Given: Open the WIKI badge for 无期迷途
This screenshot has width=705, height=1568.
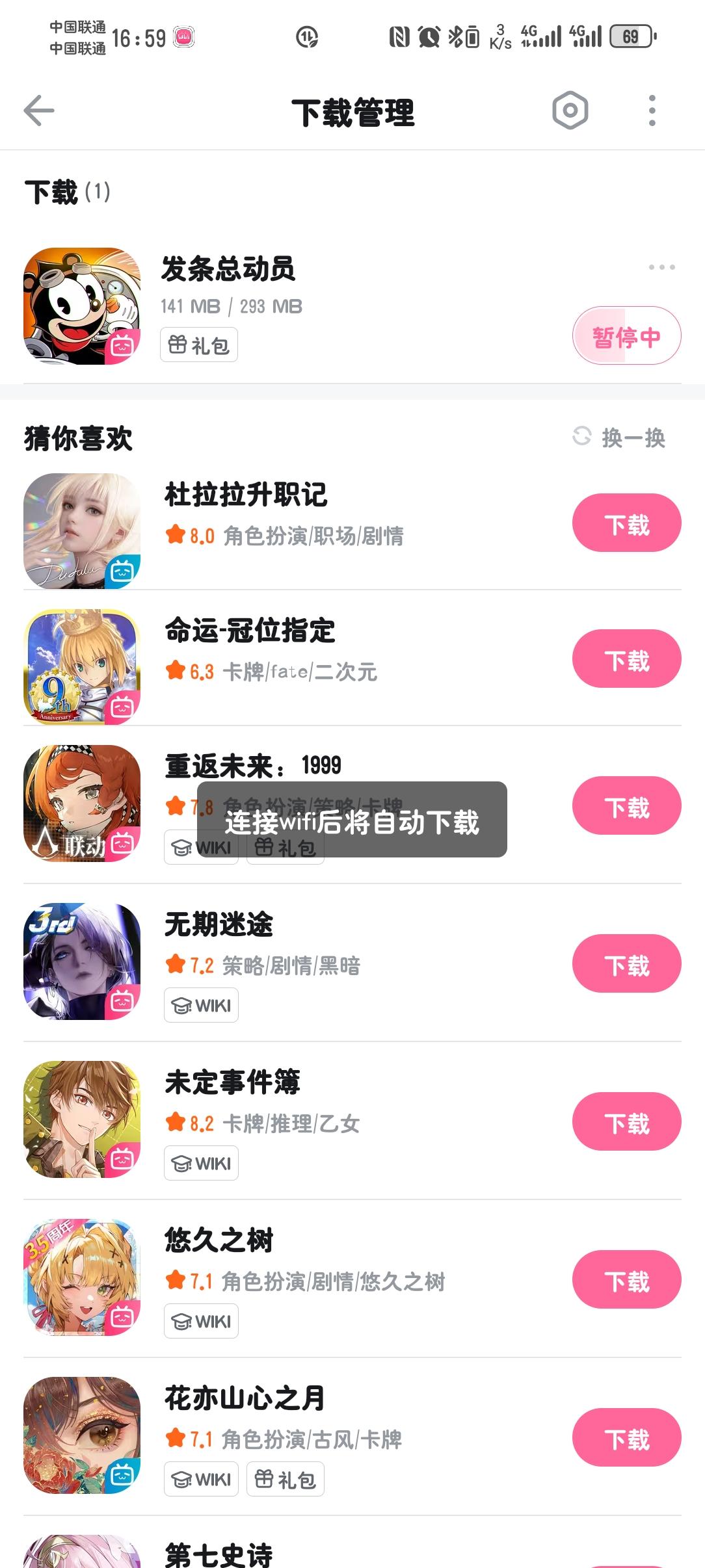Looking at the screenshot, I should tap(201, 1004).
